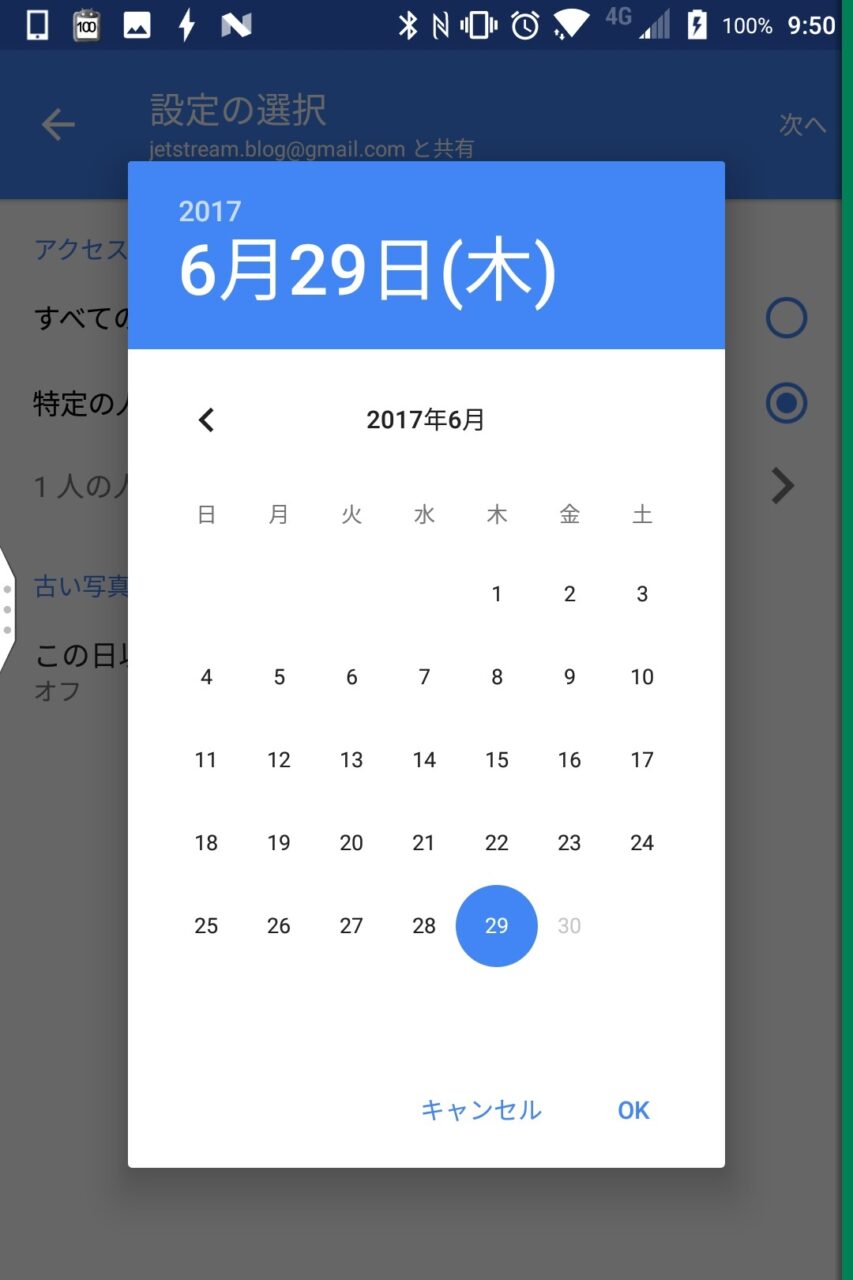
Task: Pick June 4 as the date
Action: pyautogui.click(x=206, y=677)
